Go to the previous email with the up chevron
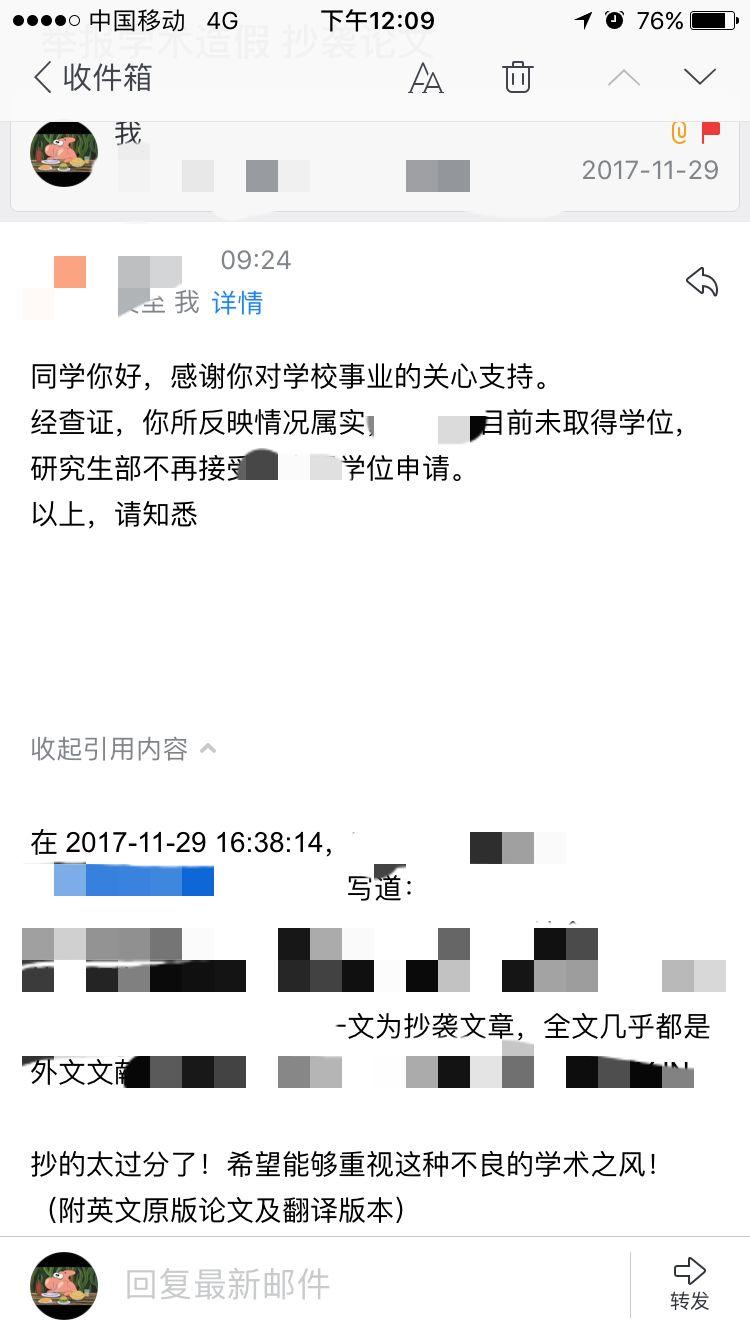The height and width of the screenshot is (1334, 750). [x=624, y=76]
